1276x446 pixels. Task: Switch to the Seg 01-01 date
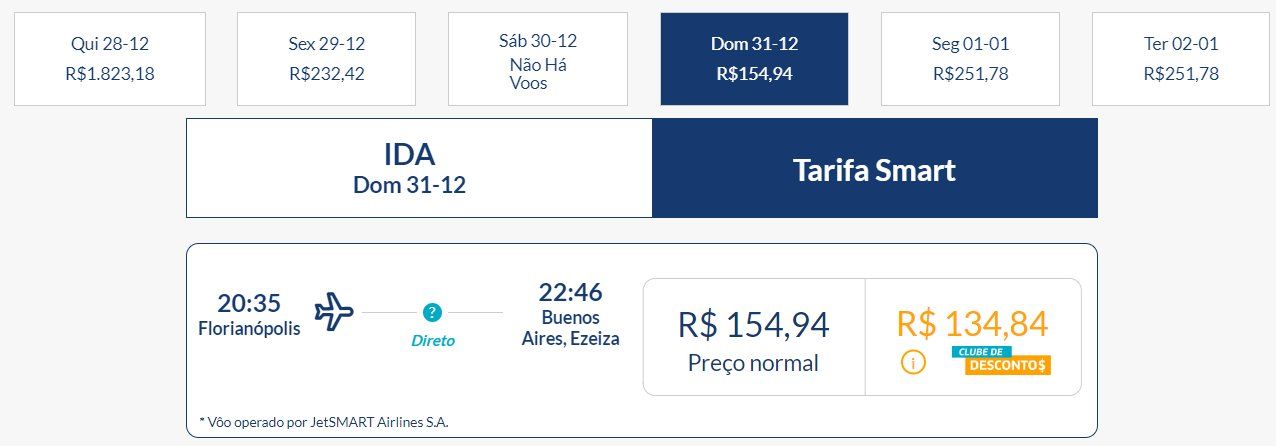pyautogui.click(x=970, y=59)
